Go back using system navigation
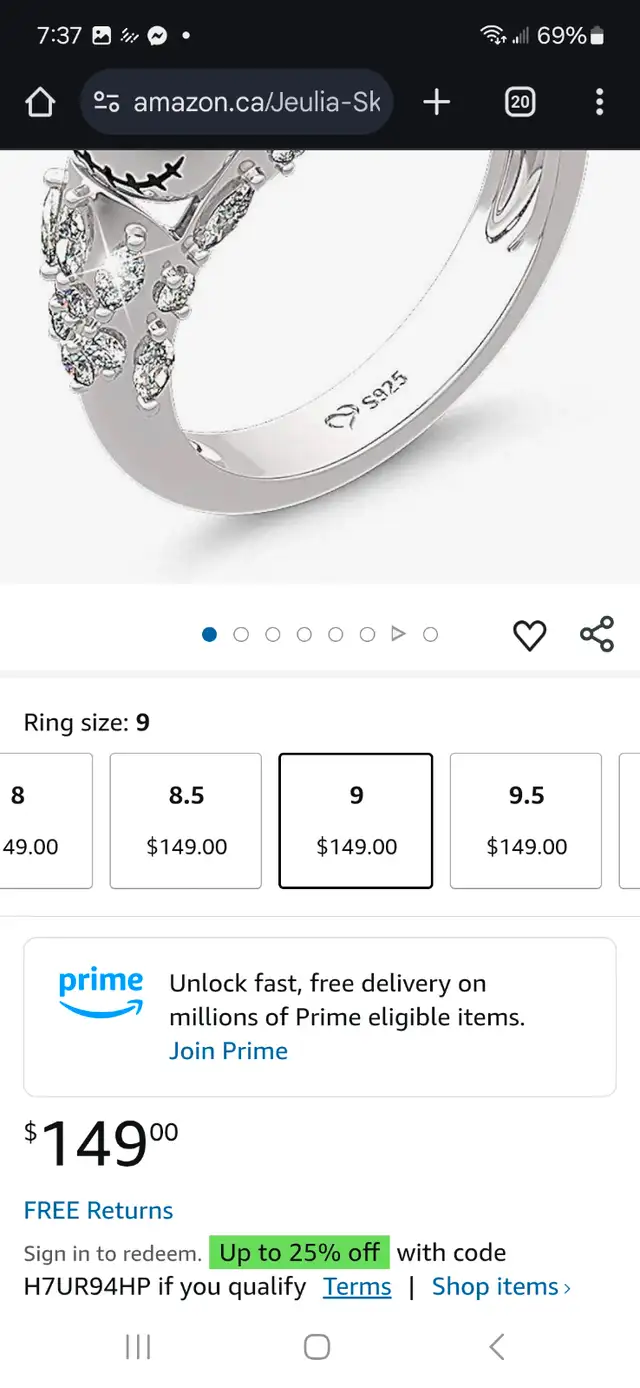640x1388 pixels. click(x=496, y=1347)
